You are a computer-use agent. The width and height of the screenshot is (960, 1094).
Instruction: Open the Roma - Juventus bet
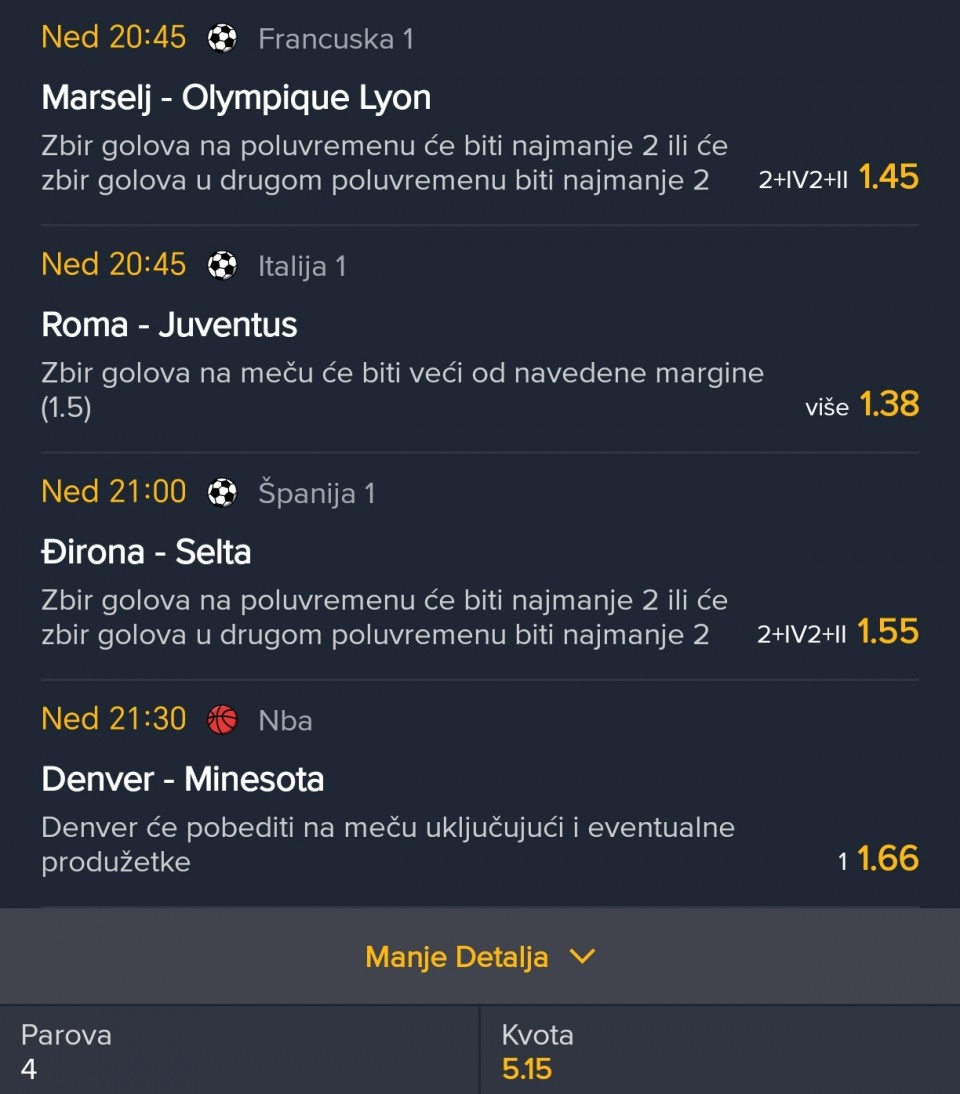pos(169,325)
